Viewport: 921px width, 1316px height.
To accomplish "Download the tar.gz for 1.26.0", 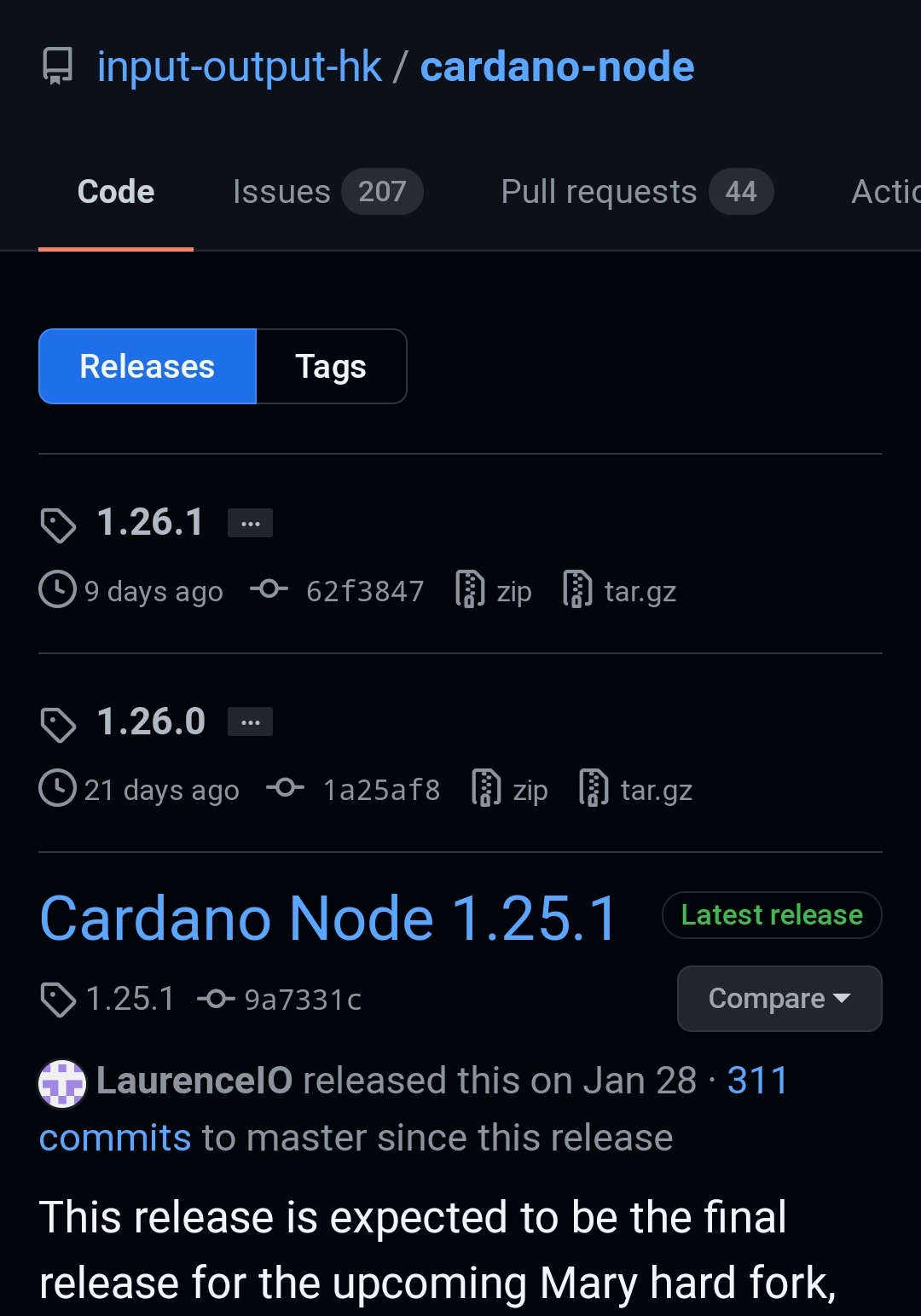I will click(x=637, y=790).
